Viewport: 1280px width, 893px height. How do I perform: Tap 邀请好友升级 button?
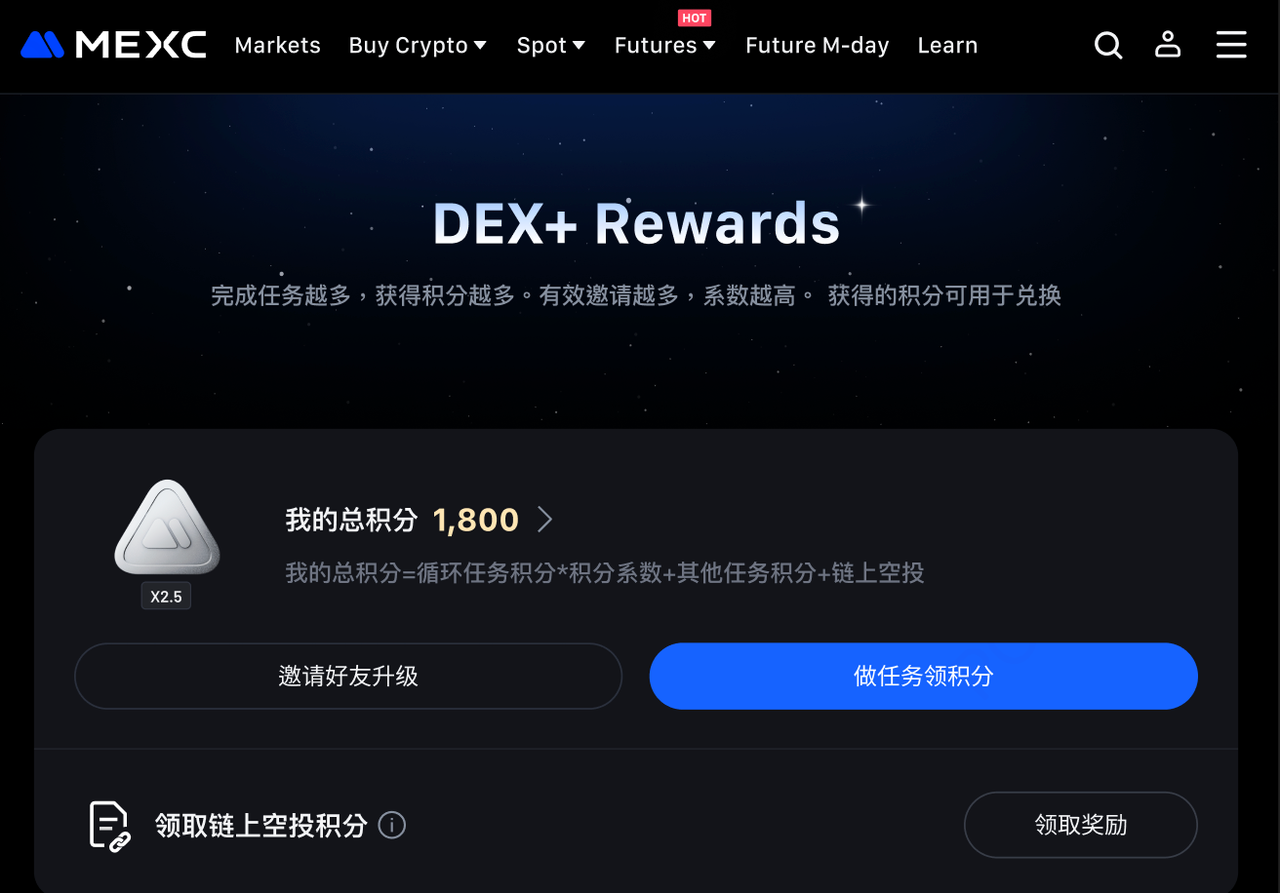(348, 676)
